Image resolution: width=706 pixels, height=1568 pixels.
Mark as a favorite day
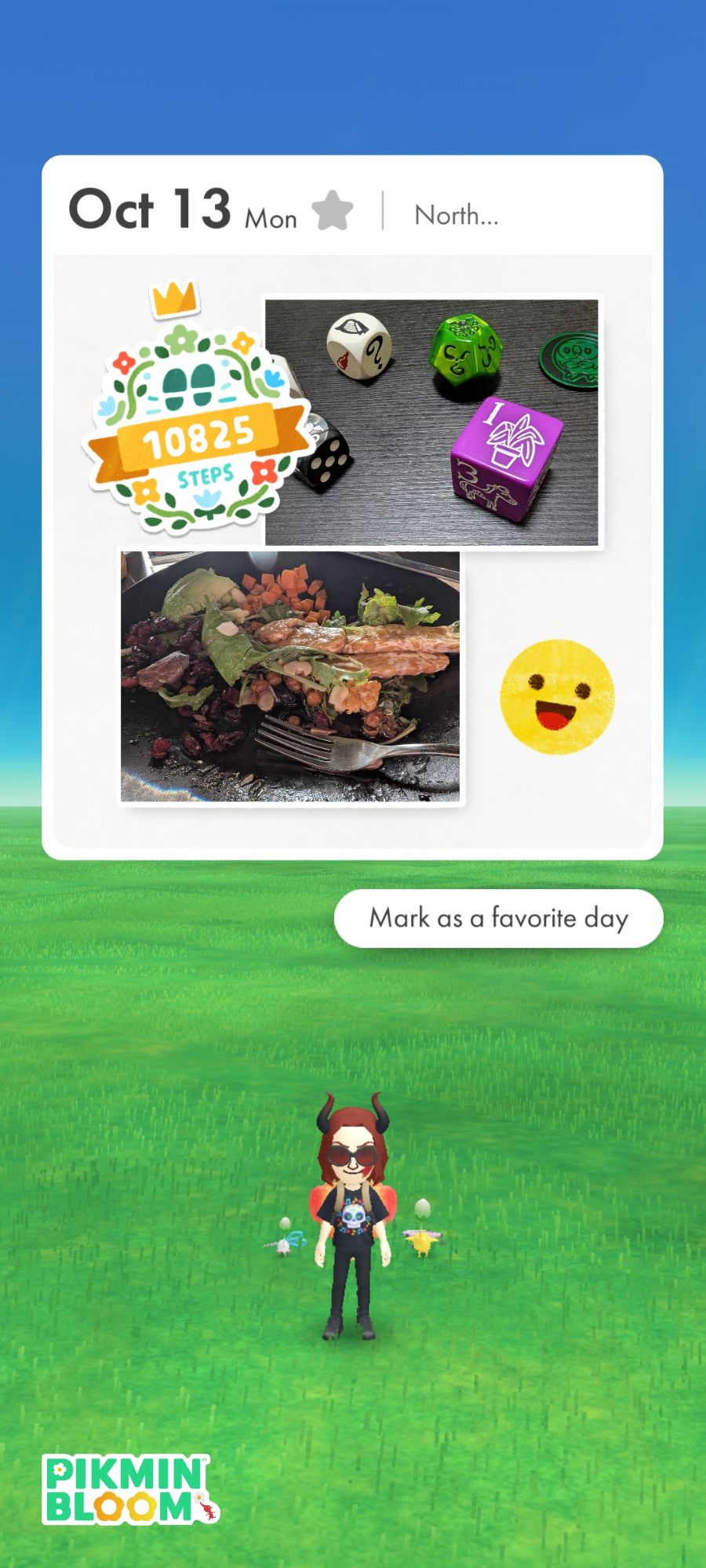pos(498,918)
